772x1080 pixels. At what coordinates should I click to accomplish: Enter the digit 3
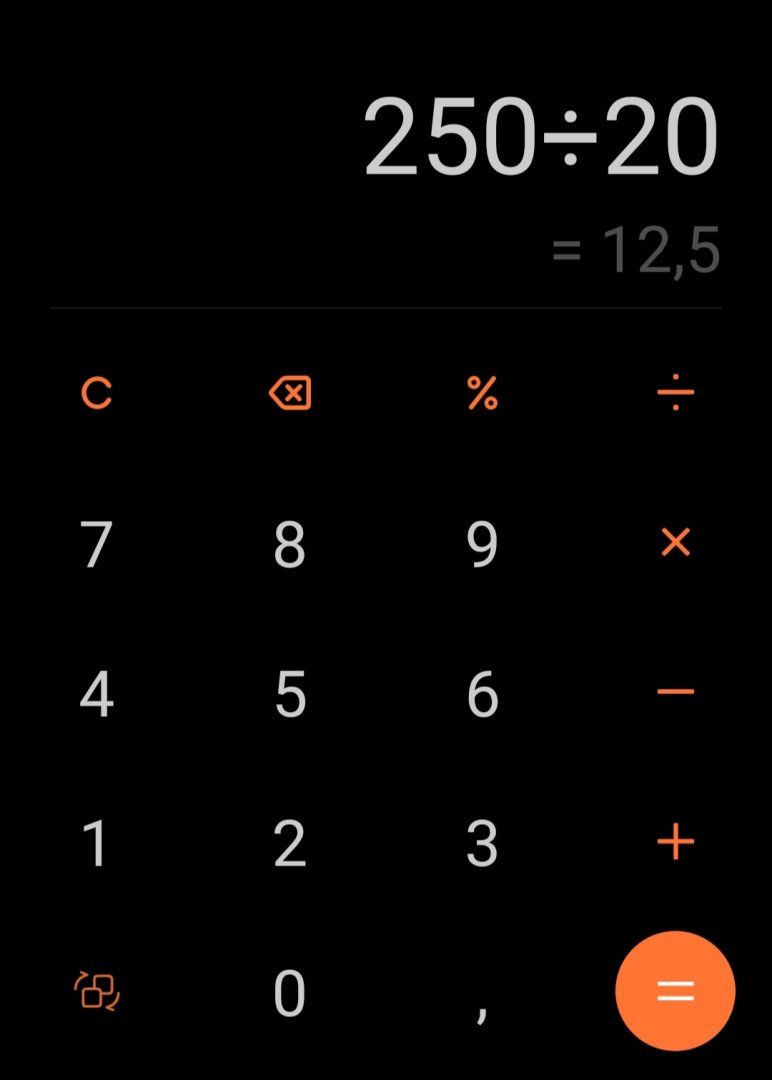[482, 844]
